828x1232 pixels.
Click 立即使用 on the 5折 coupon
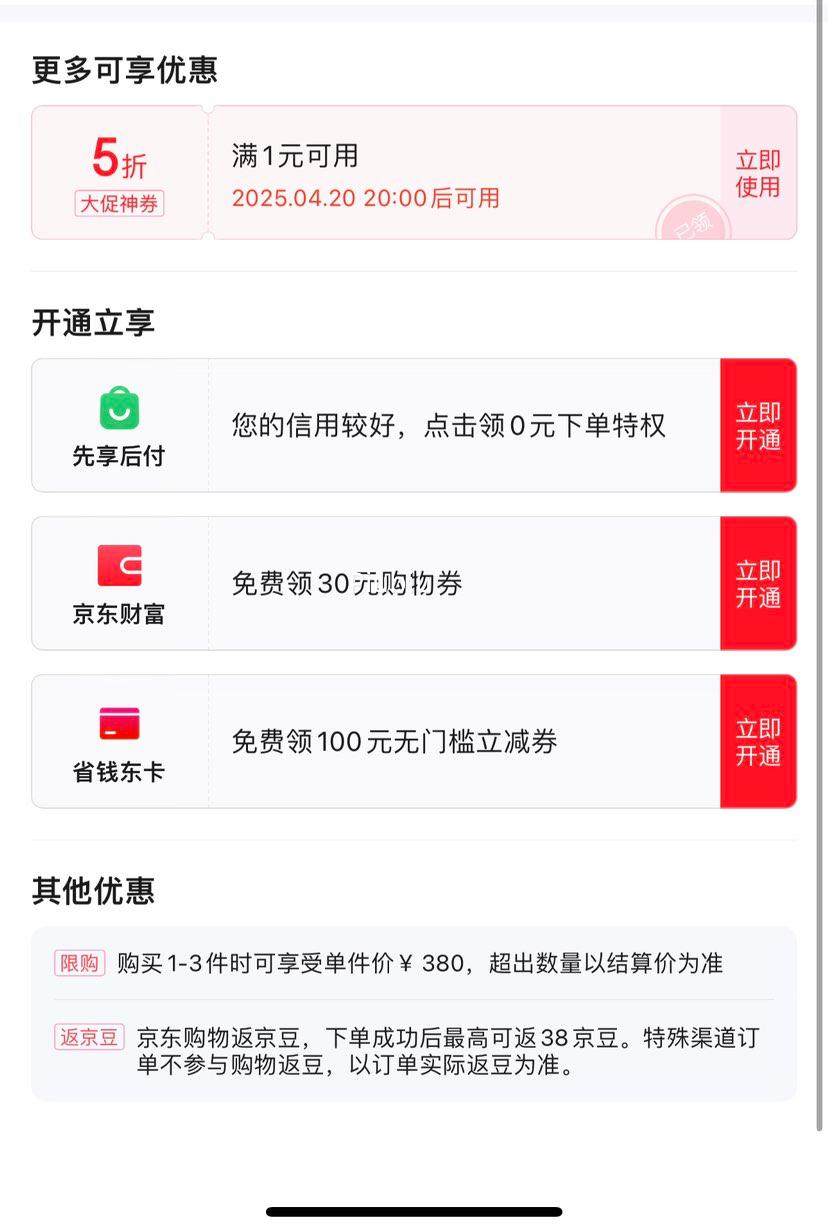[x=757, y=172]
